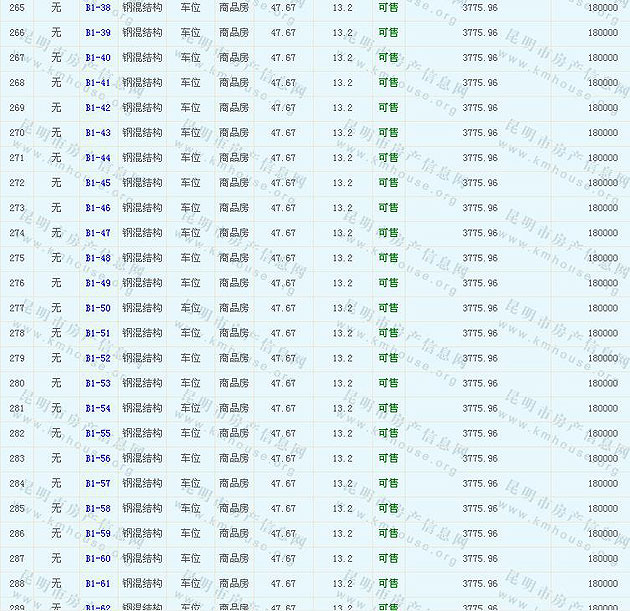Open unit B1-38 details
This screenshot has width=630, height=611.
[x=98, y=8]
